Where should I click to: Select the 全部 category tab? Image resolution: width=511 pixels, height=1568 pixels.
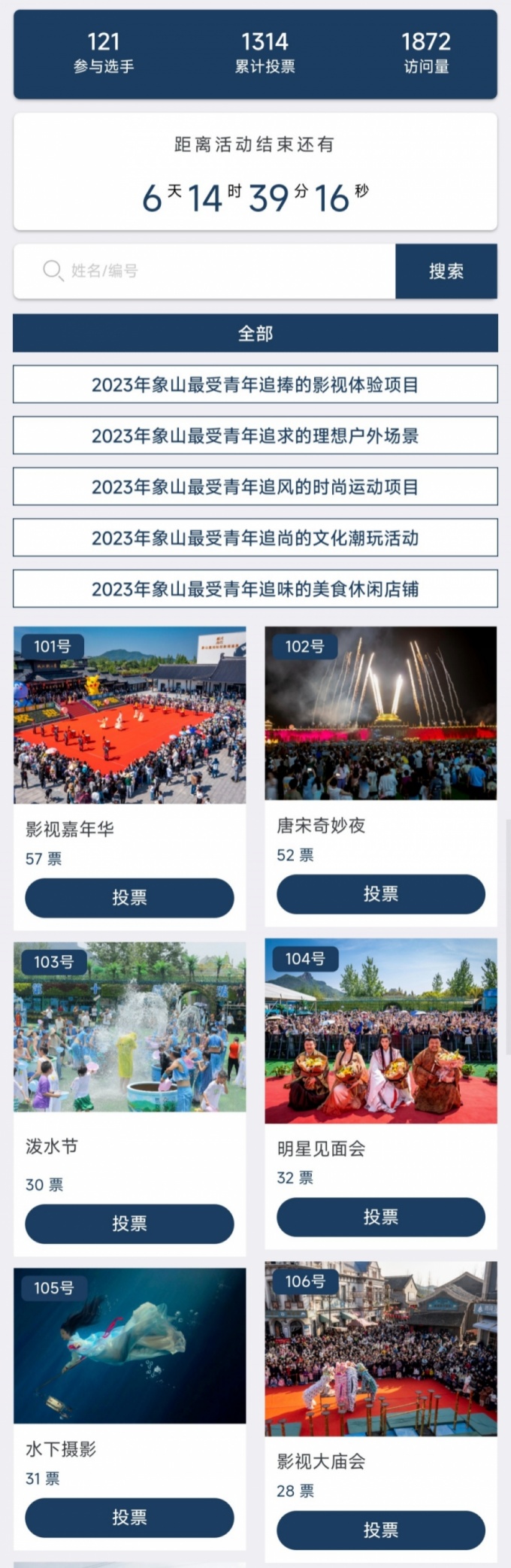coord(255,333)
